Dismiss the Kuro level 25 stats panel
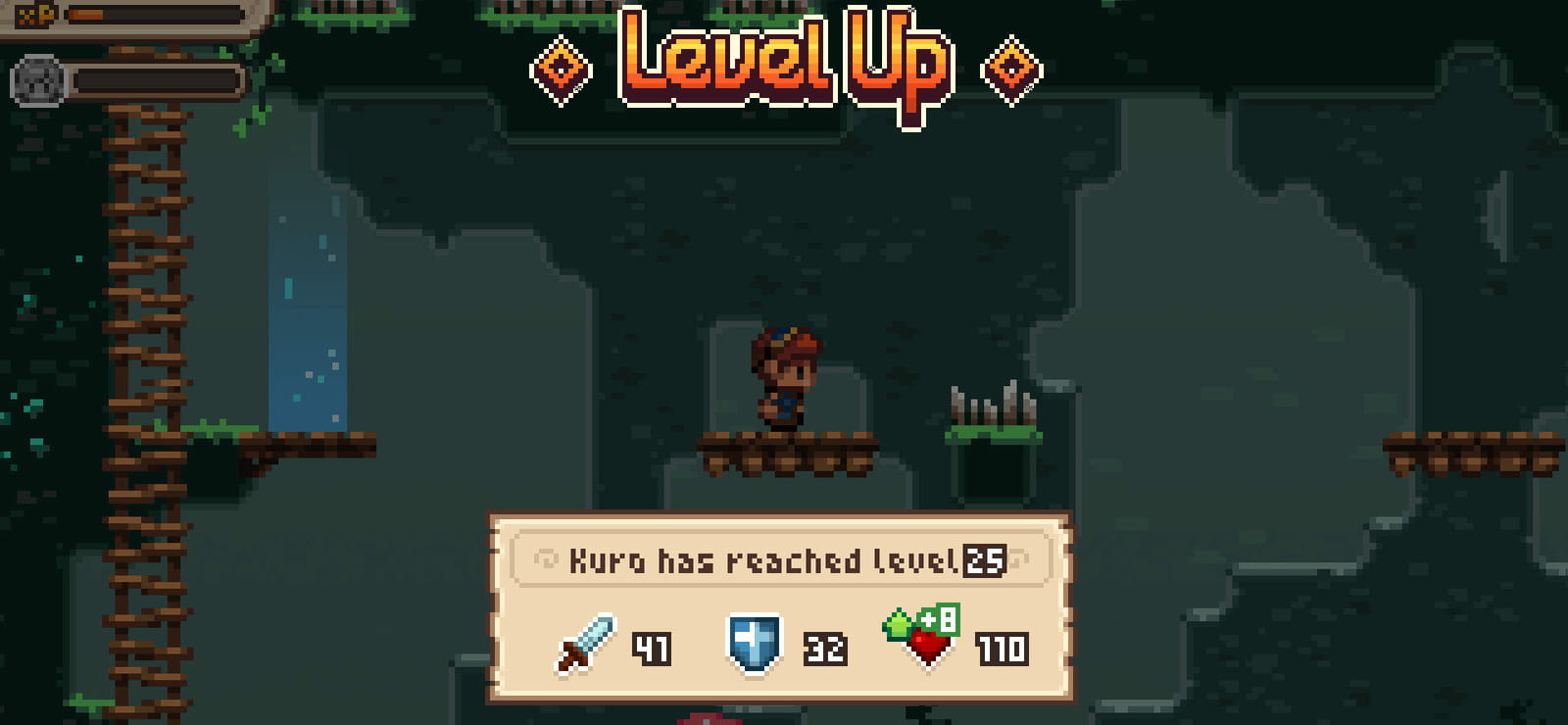This screenshot has width=1568, height=725. pos(780,606)
